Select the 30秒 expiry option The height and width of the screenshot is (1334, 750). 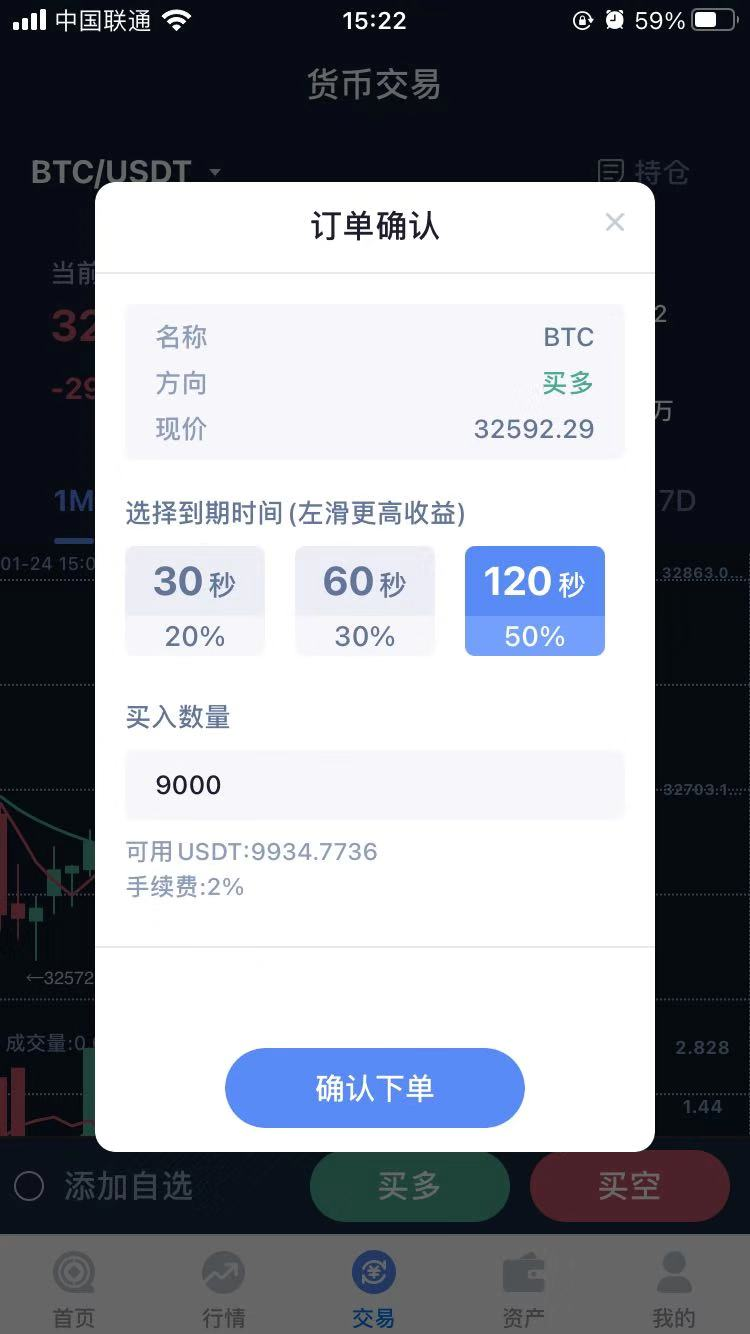point(194,600)
